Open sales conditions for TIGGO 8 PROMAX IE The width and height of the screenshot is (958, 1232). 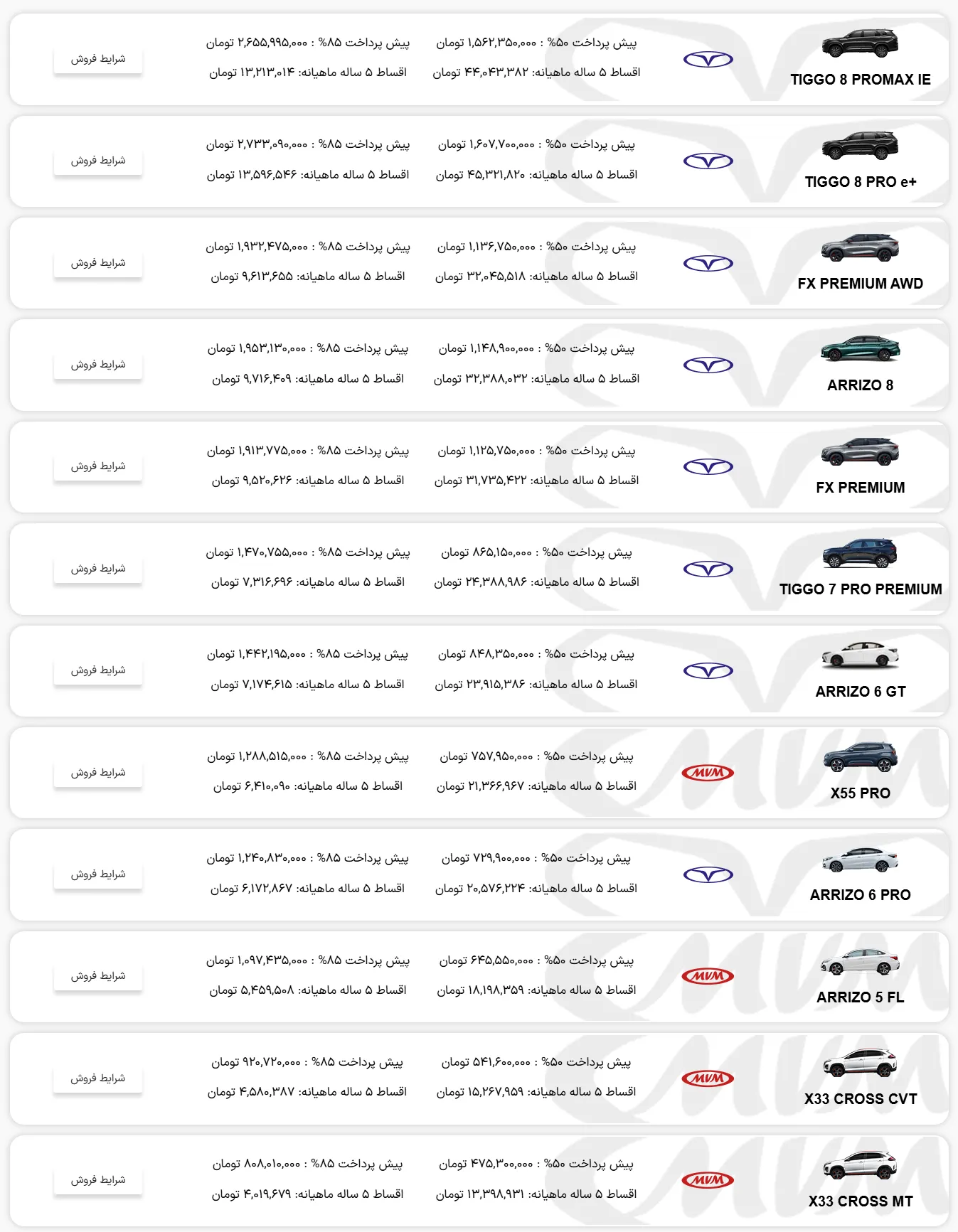click(x=98, y=59)
